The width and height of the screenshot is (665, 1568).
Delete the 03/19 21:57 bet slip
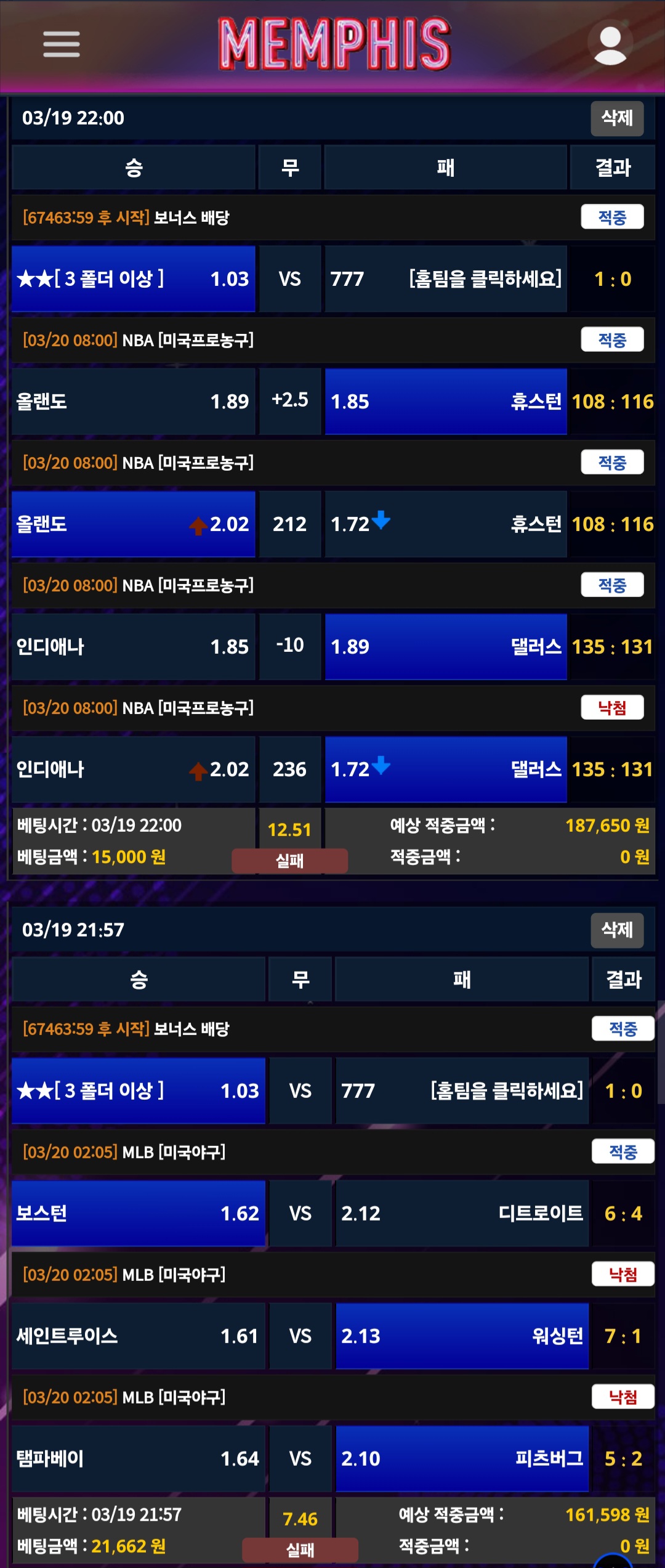click(x=617, y=930)
